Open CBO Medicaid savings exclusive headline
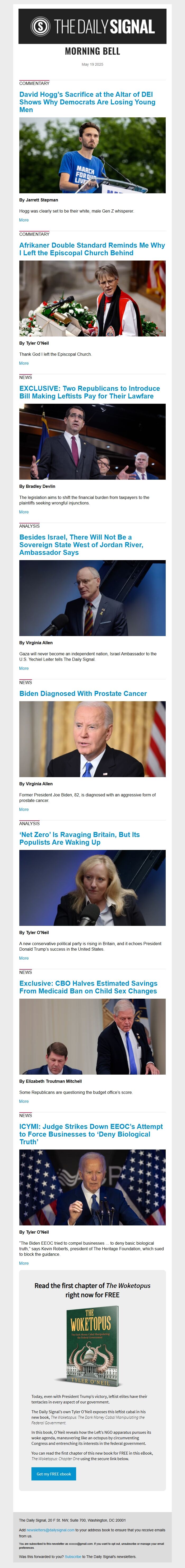 coord(88,987)
